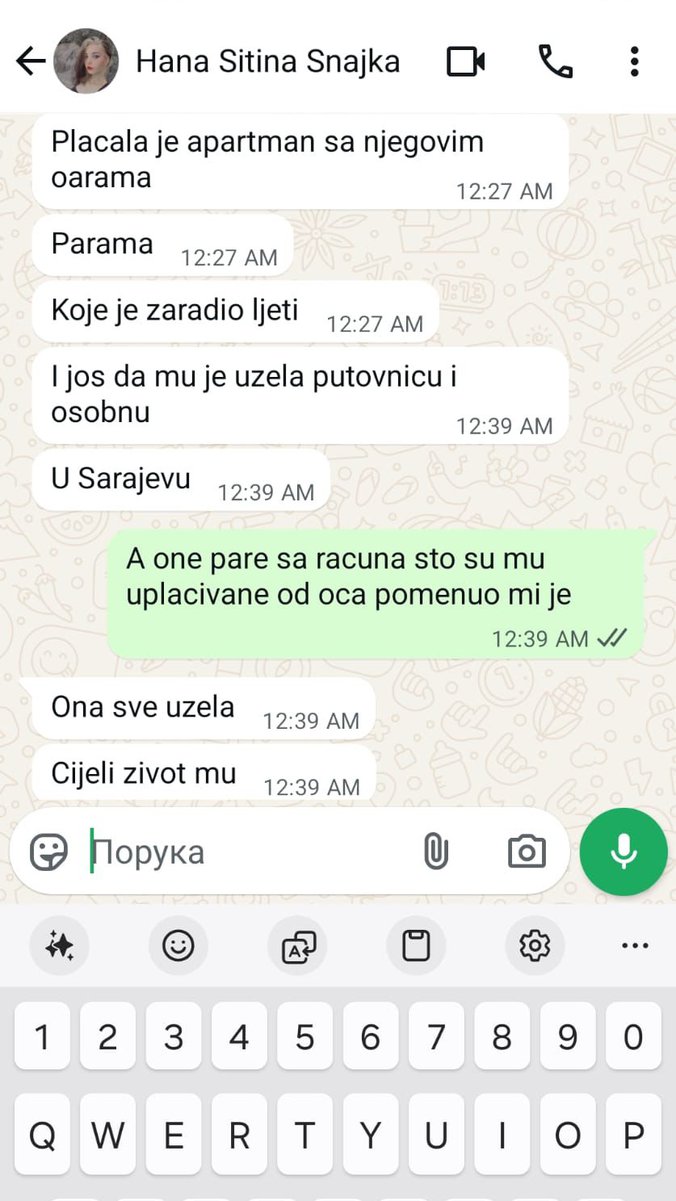Screen dimensions: 676x1201
Task: Type the letter Q key
Action: pos(42,1135)
